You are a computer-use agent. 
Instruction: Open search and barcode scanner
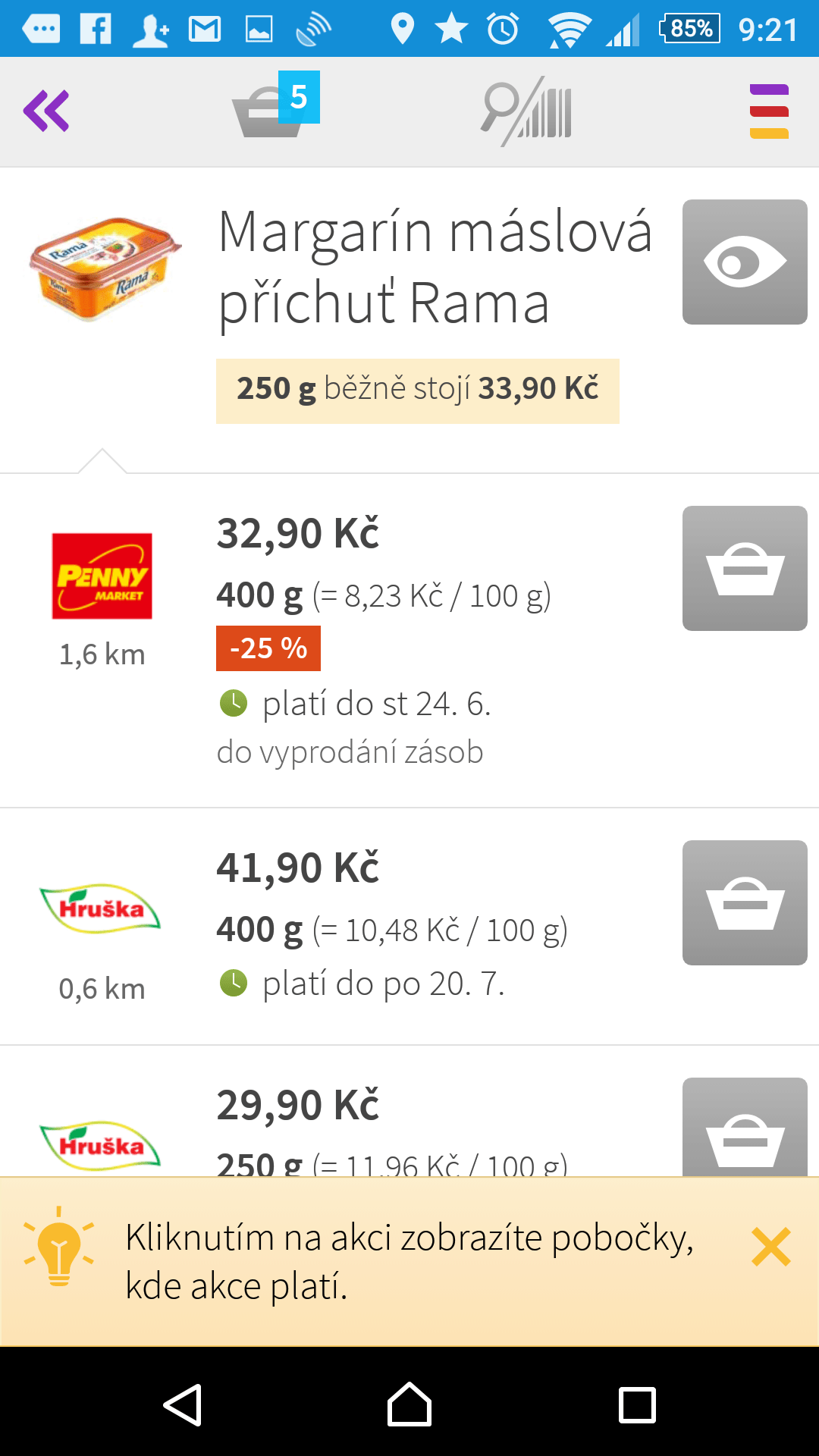tap(527, 111)
